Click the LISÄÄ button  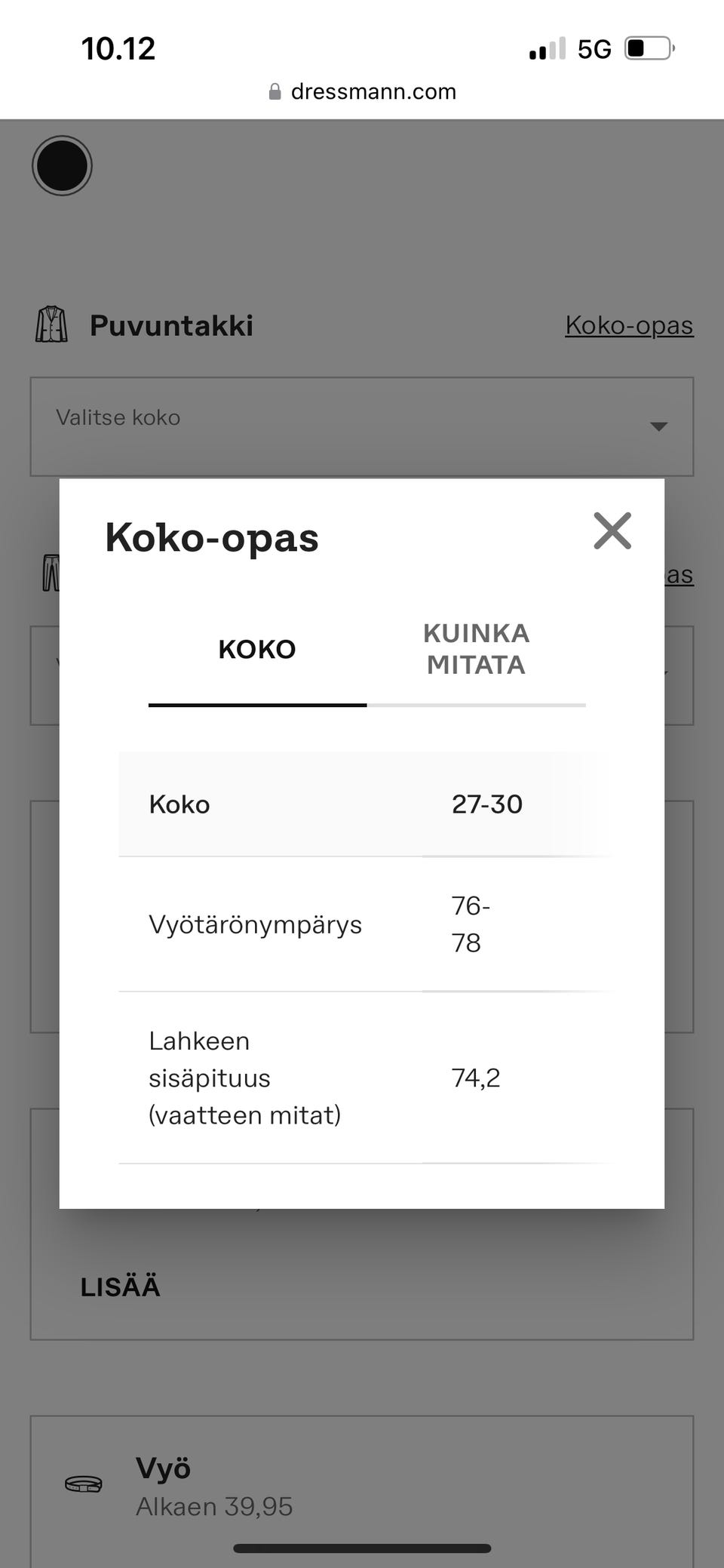pyautogui.click(x=119, y=1286)
